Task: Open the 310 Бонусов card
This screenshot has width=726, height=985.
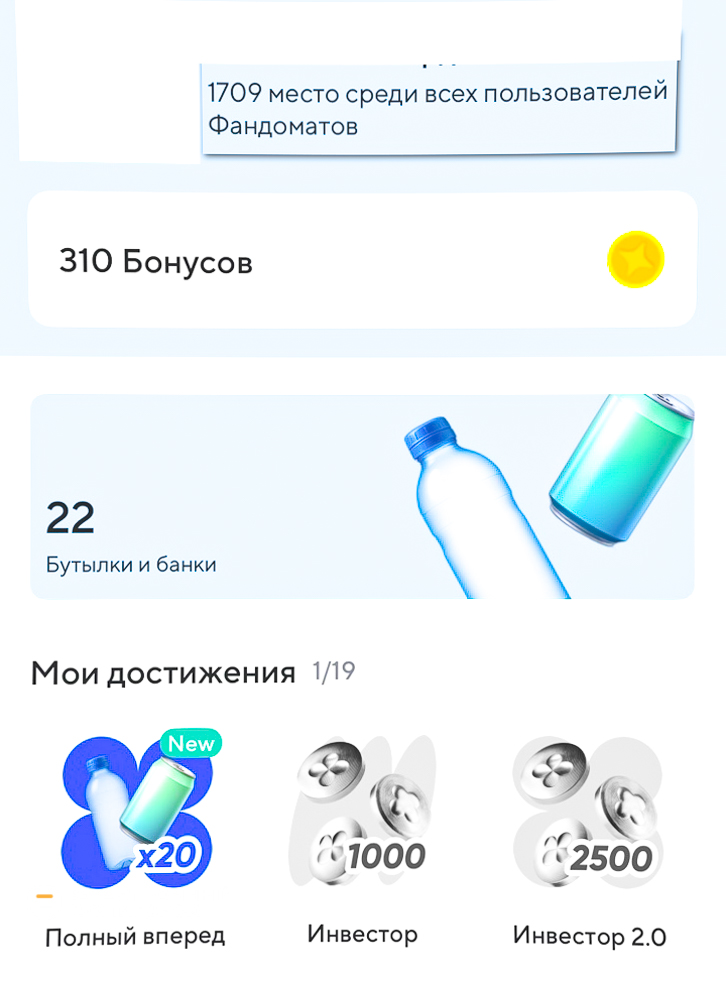Action: [363, 258]
